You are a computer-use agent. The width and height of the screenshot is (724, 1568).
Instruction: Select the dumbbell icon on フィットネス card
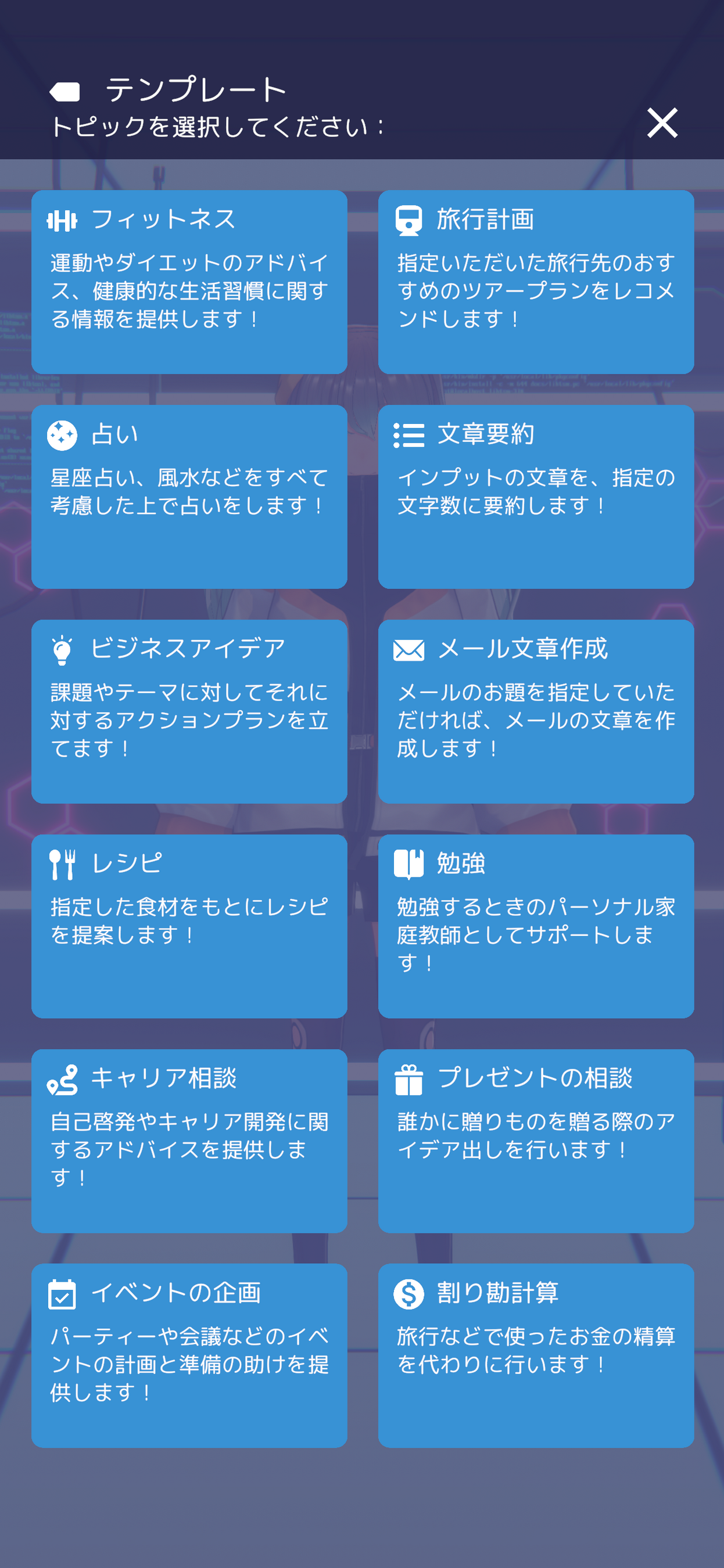pyautogui.click(x=62, y=220)
